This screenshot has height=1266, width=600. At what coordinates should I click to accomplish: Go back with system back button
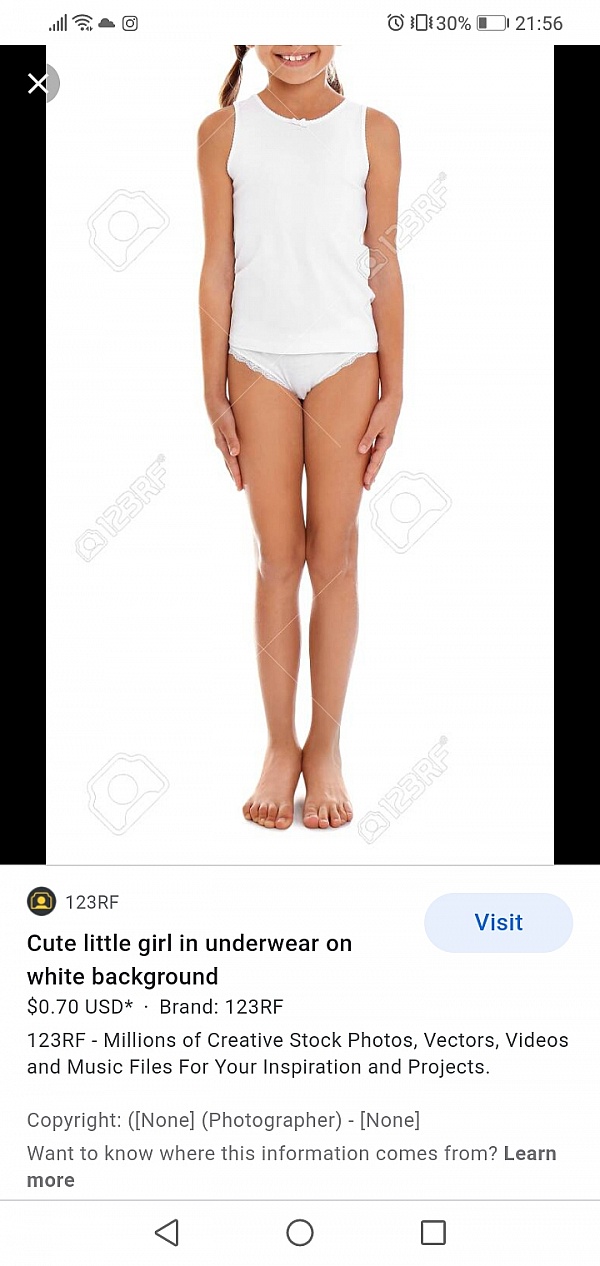tap(167, 1232)
